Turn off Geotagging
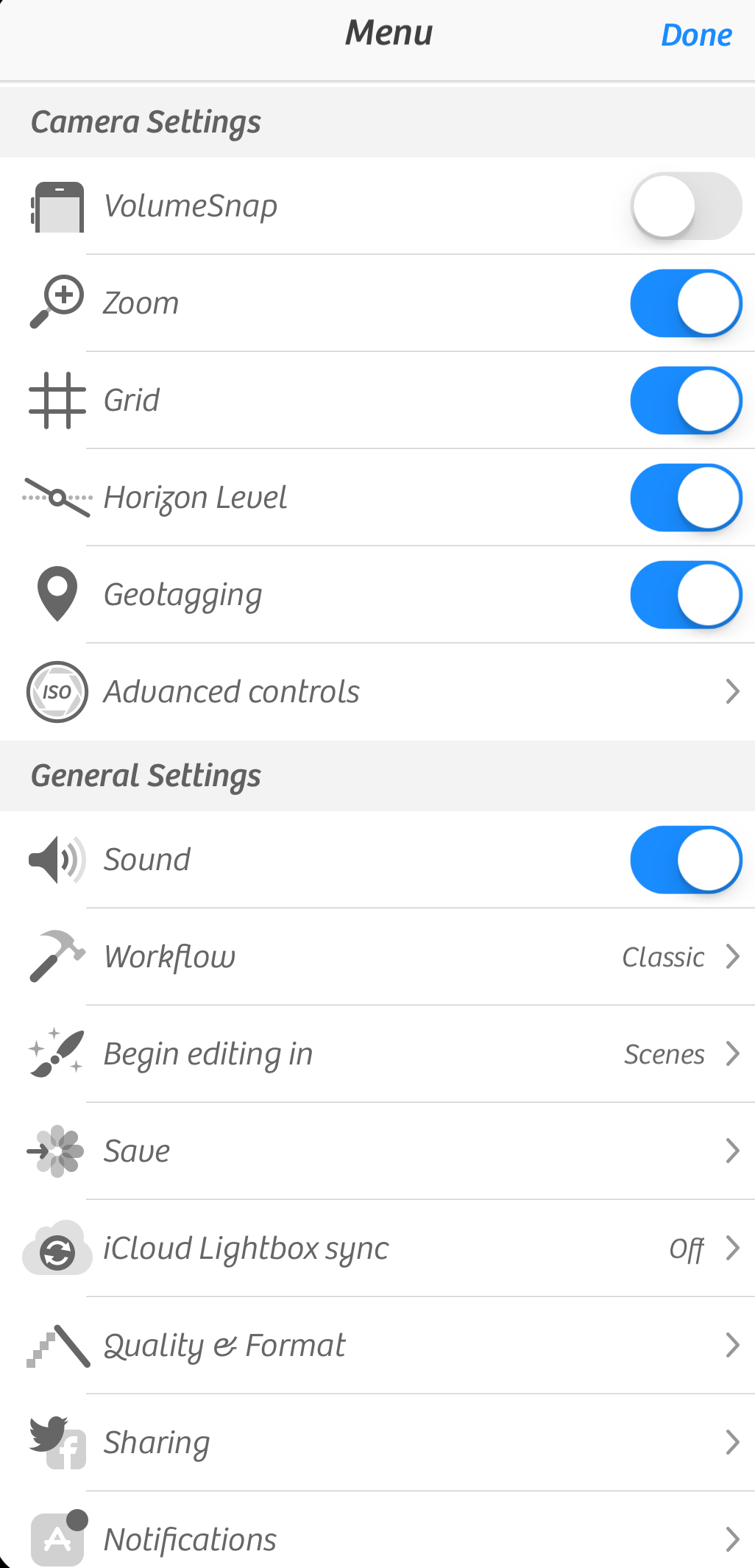The height and width of the screenshot is (1568, 755). [x=686, y=595]
